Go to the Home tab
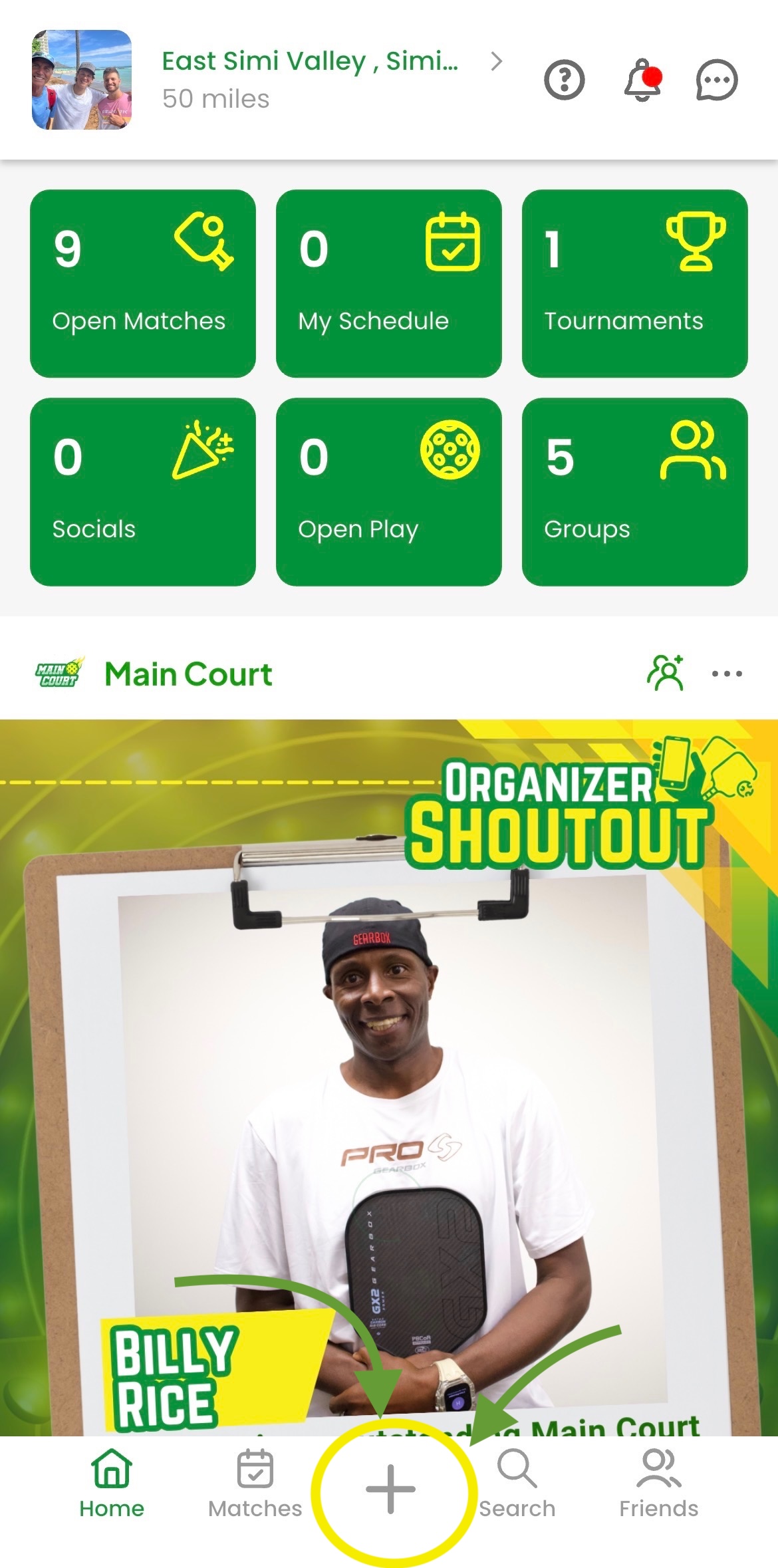This screenshot has height=1568, width=778. click(112, 1484)
